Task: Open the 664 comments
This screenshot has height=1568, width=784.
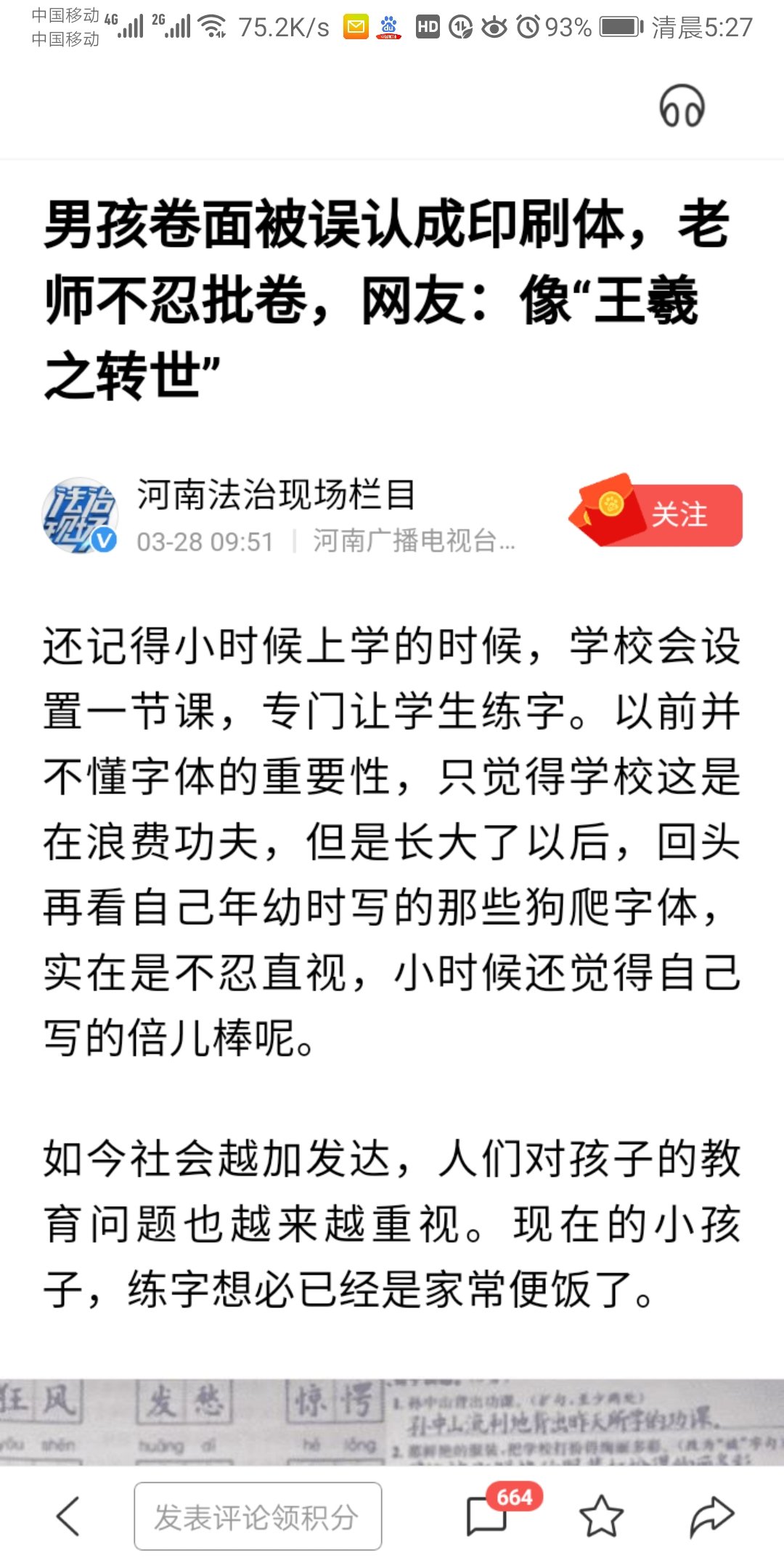Action: click(488, 1516)
